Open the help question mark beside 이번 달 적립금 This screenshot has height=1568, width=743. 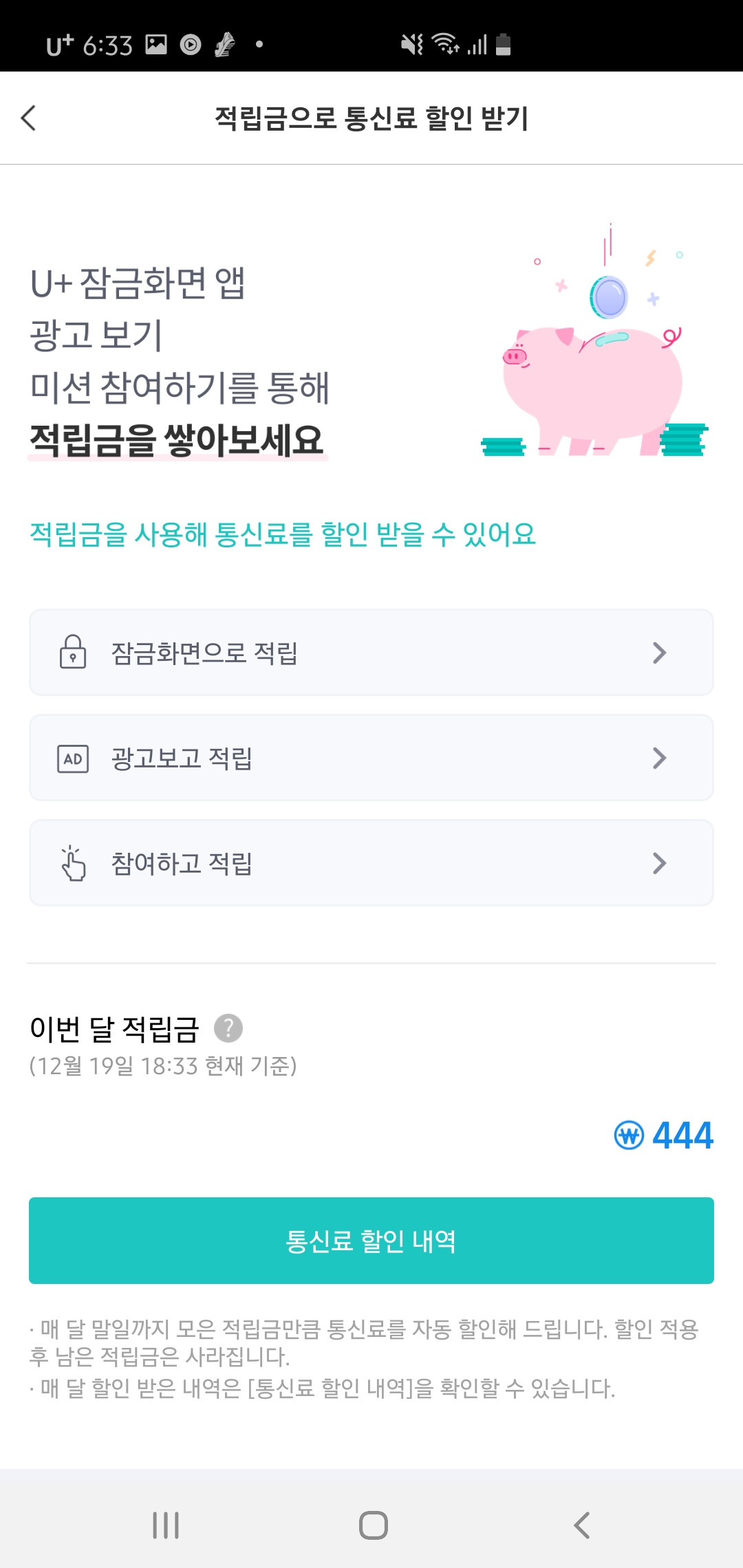pyautogui.click(x=229, y=1029)
